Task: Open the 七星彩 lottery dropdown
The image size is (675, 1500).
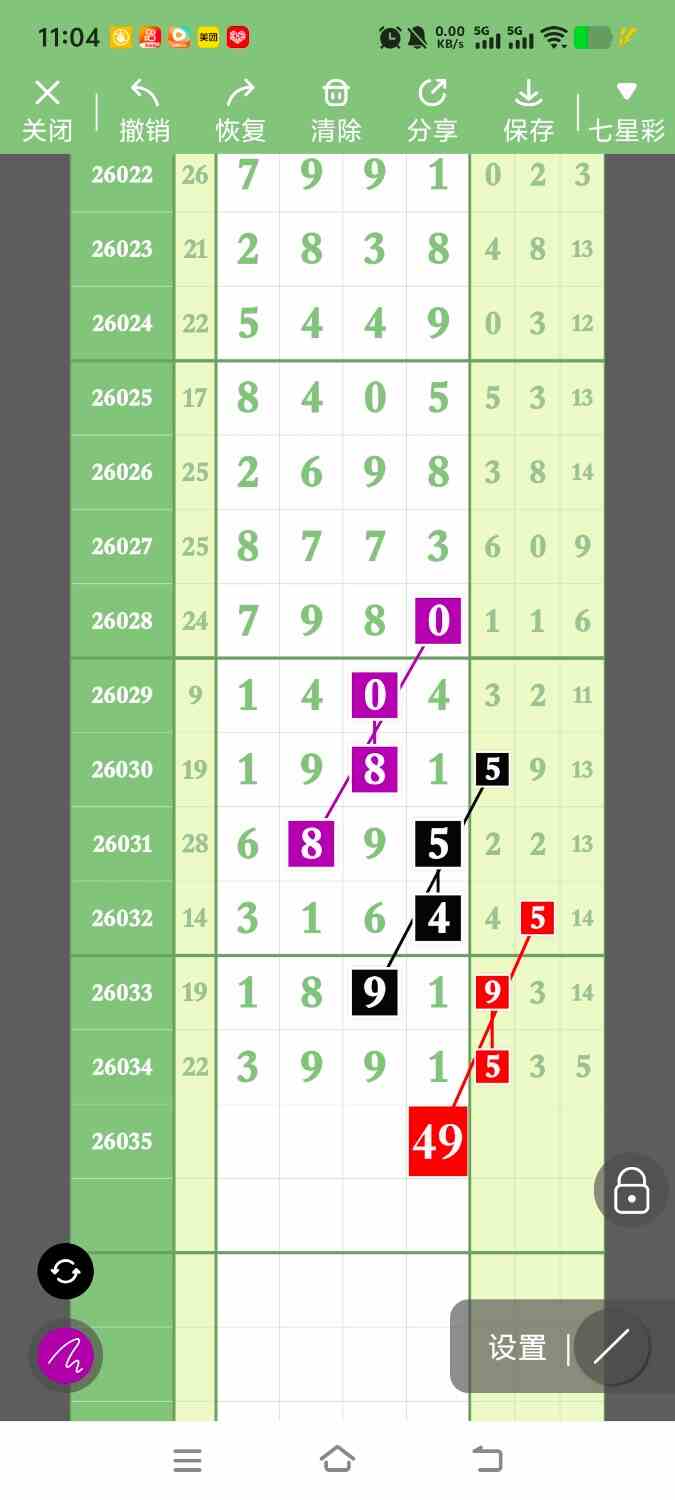Action: tap(626, 111)
